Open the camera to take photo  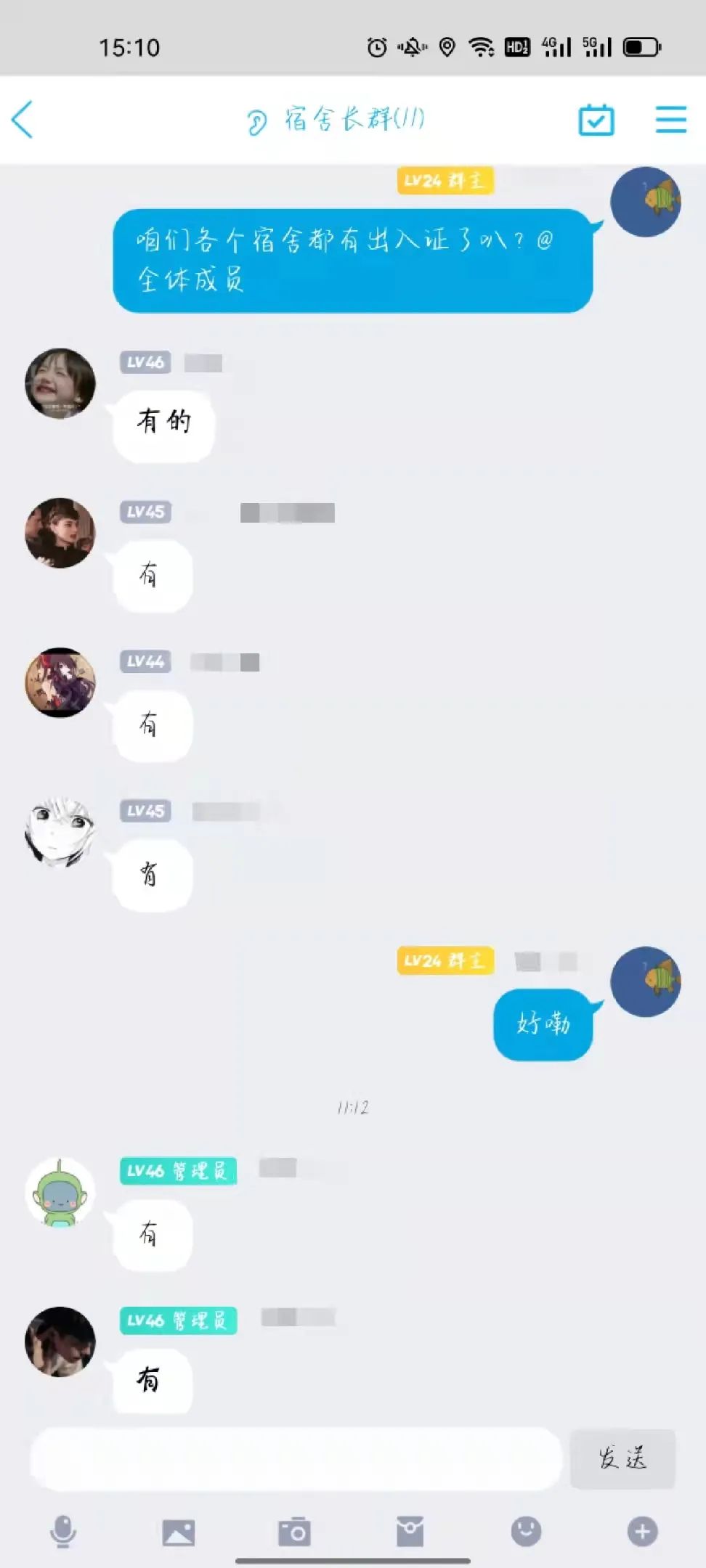point(294,1532)
